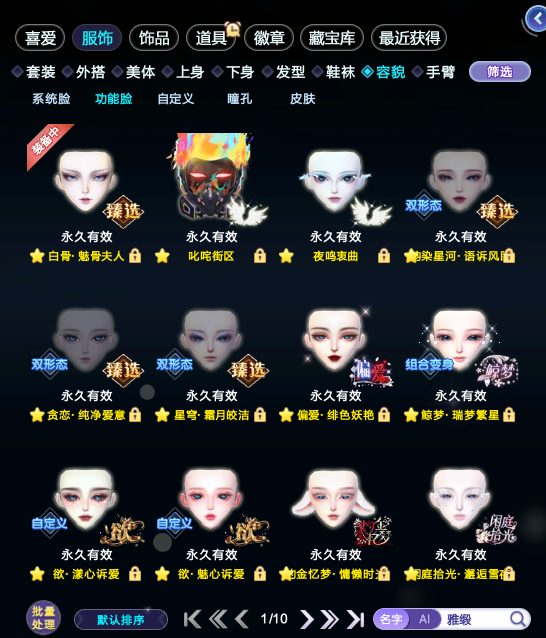
Task: Open the 藏宝库 tab
Action: pyautogui.click(x=332, y=38)
